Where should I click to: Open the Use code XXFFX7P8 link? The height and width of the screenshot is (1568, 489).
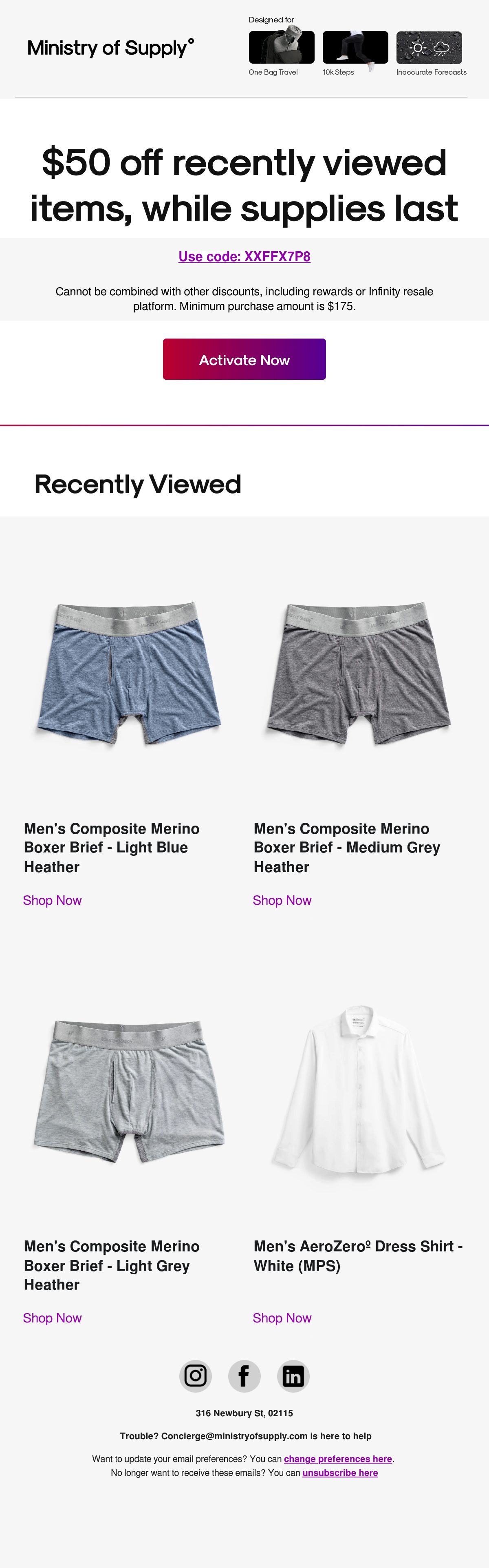coord(244,256)
